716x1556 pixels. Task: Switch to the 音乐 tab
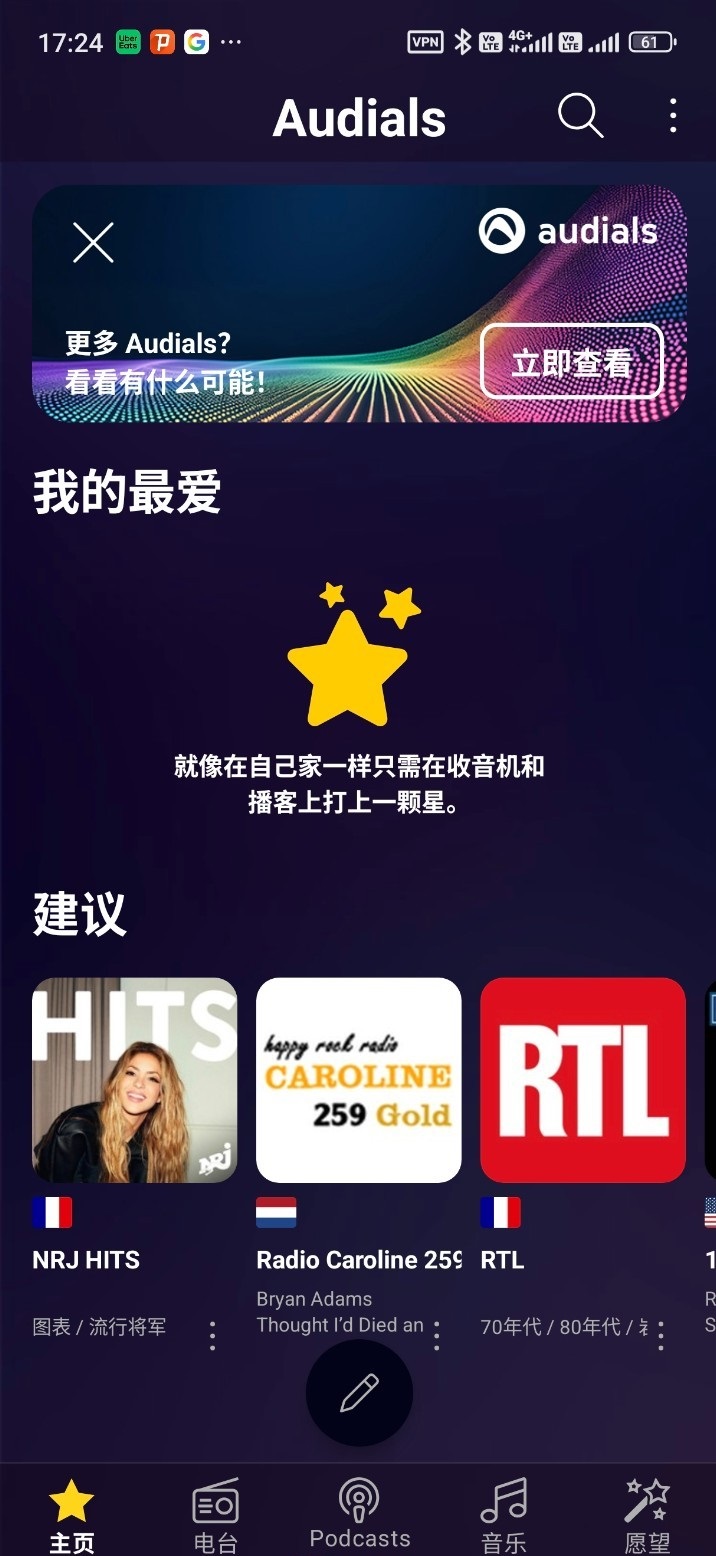pos(503,1515)
